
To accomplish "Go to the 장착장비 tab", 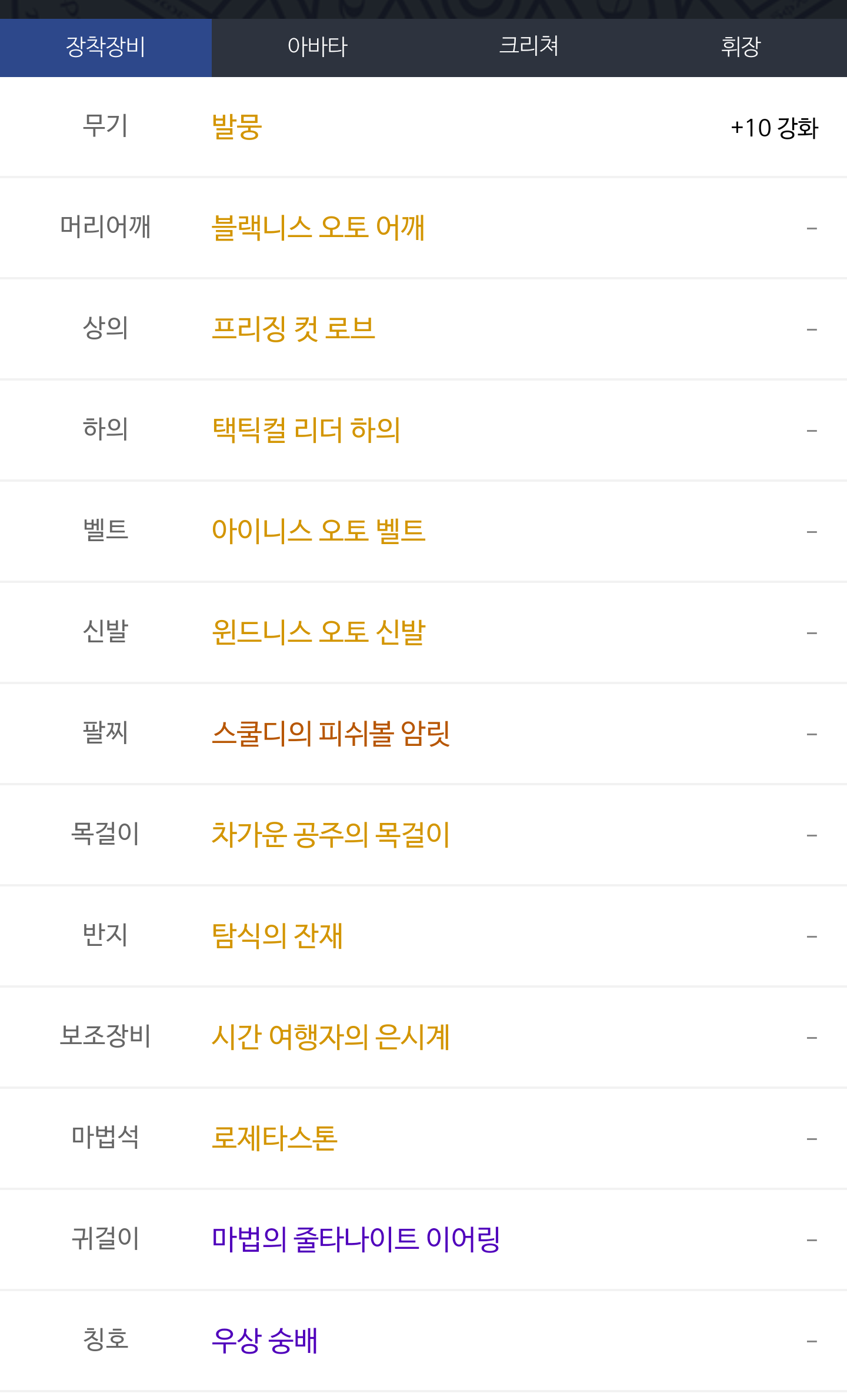I will point(106,47).
